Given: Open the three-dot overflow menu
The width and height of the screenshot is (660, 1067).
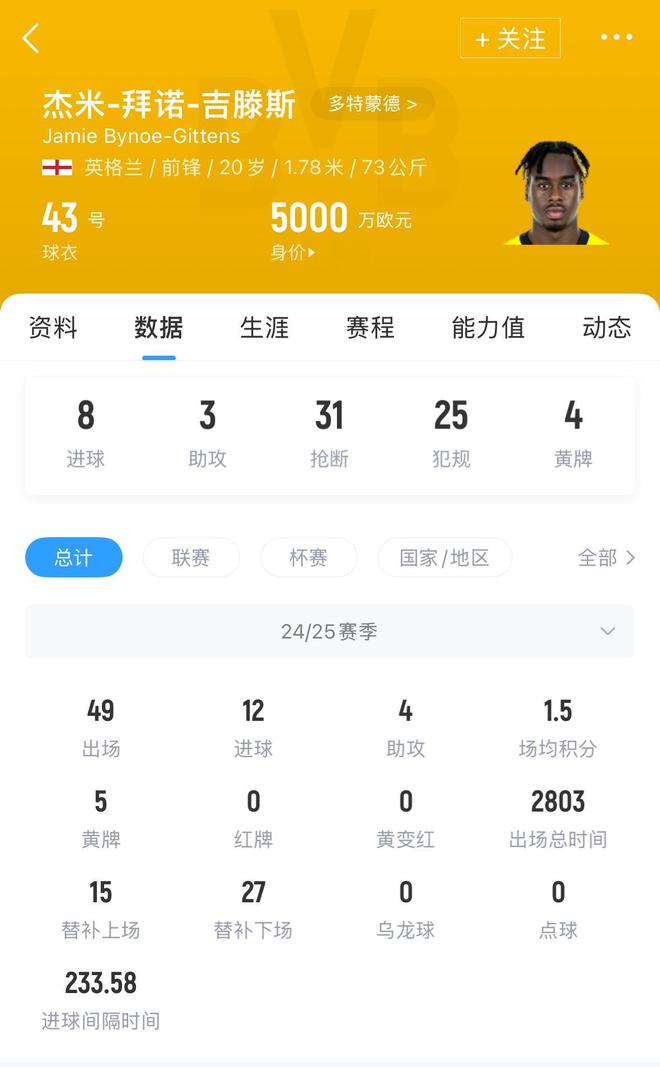Looking at the screenshot, I should [616, 38].
